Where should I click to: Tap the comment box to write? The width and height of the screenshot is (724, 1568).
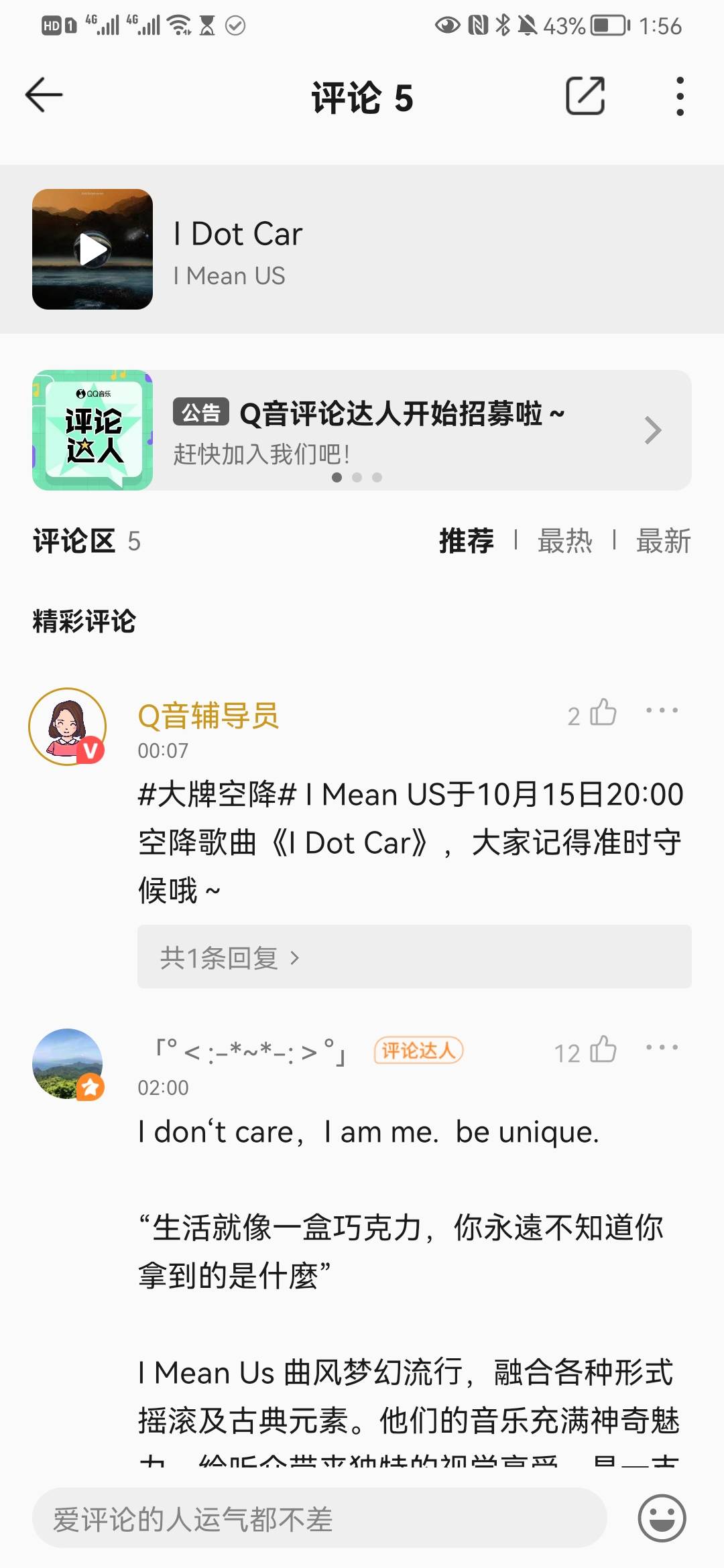tap(319, 1518)
